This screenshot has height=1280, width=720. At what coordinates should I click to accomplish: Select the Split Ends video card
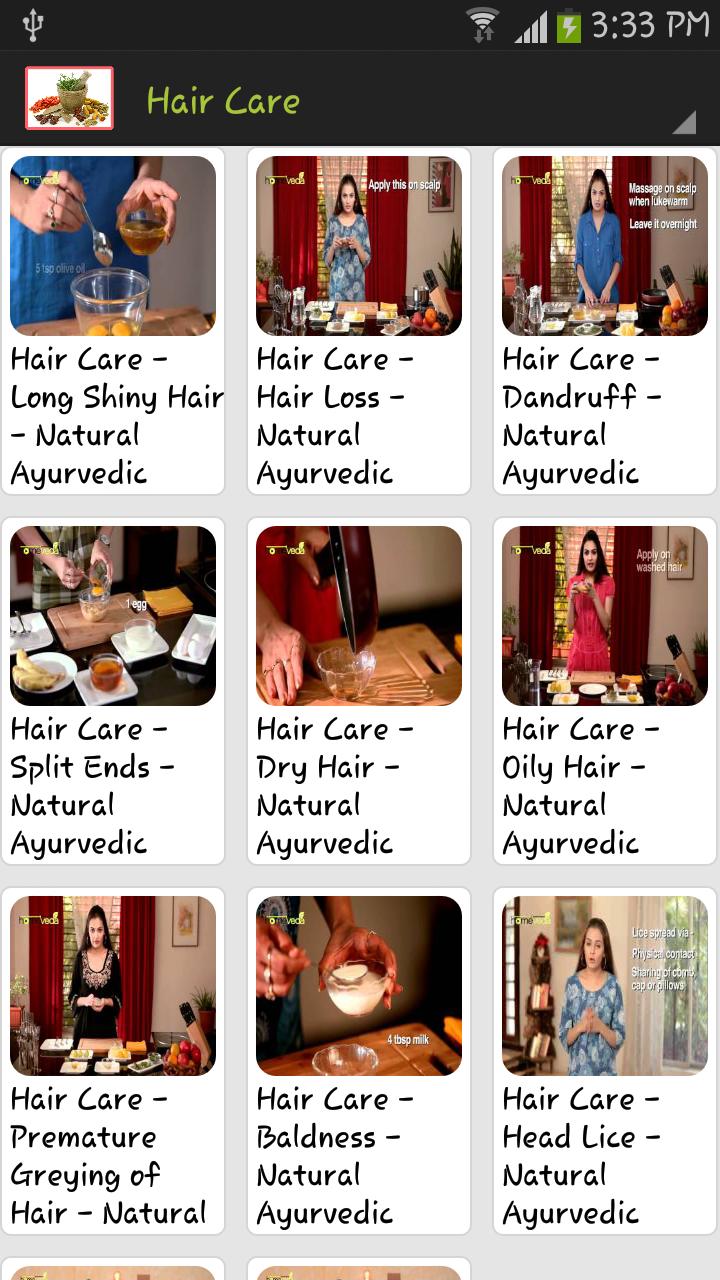point(113,690)
